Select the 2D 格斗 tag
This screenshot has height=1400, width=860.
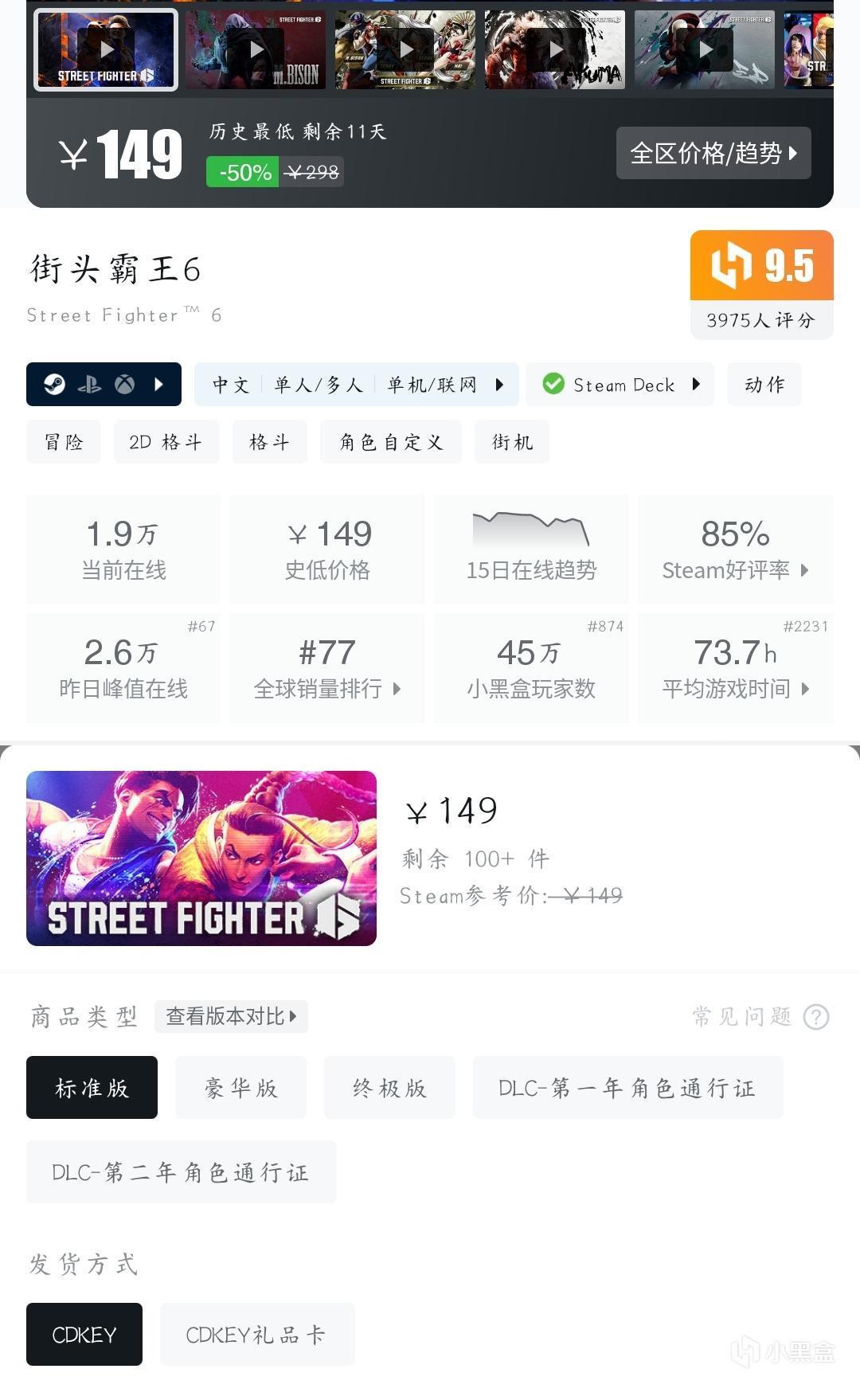tap(166, 442)
